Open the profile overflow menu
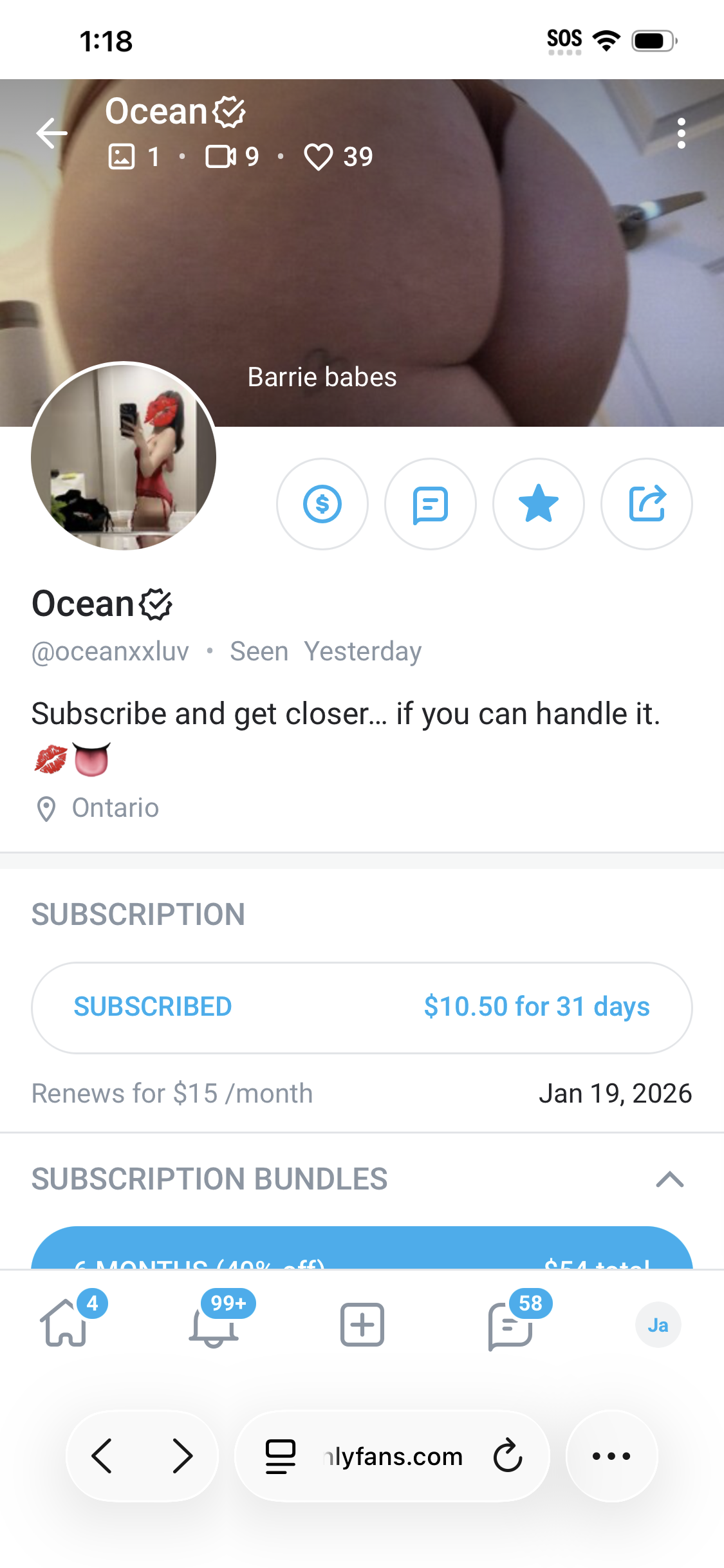The image size is (724, 1568). click(681, 134)
